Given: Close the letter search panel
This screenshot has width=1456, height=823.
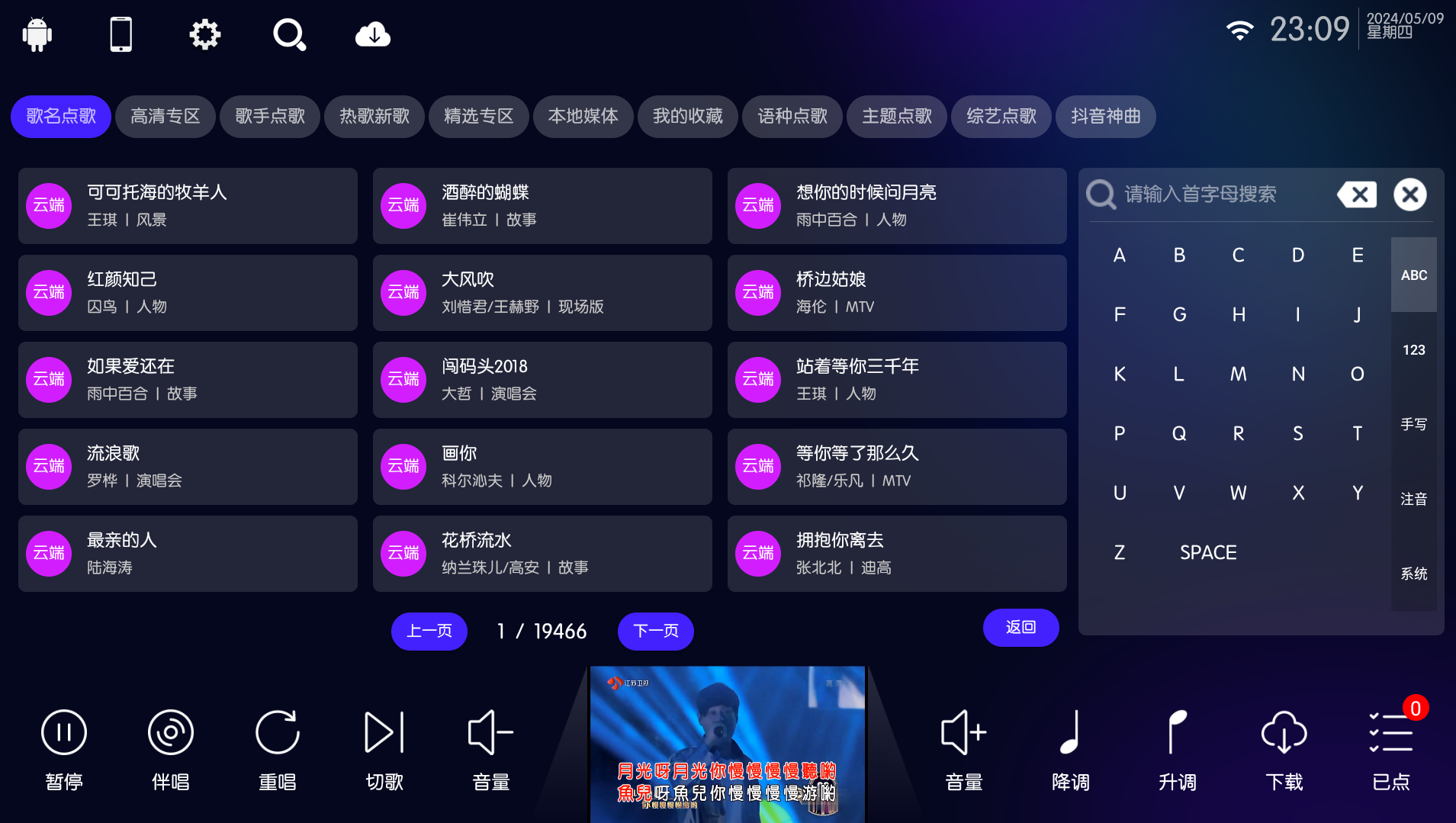Looking at the screenshot, I should (1409, 194).
